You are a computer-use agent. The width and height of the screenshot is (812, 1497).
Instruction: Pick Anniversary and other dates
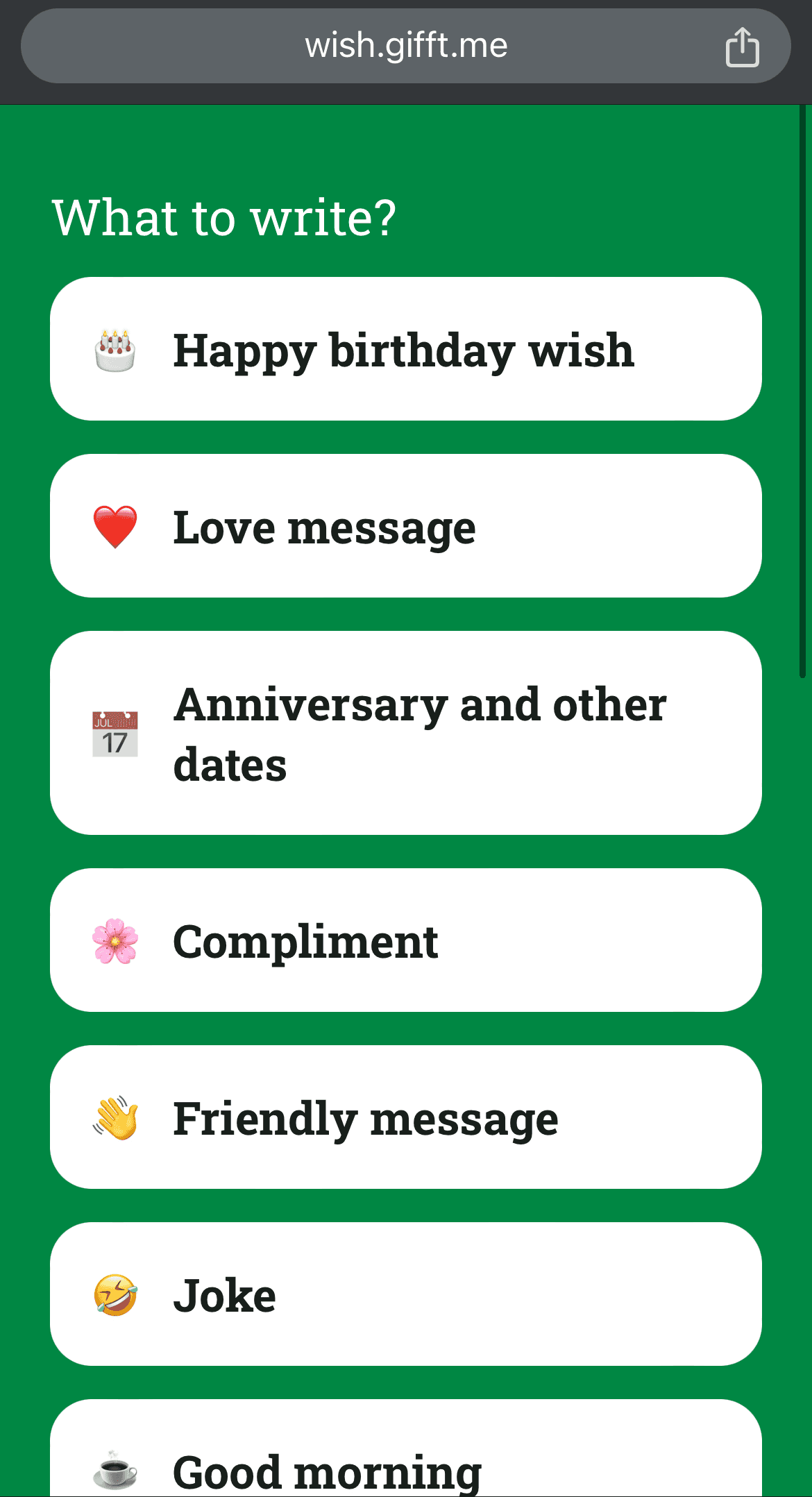coord(406,733)
